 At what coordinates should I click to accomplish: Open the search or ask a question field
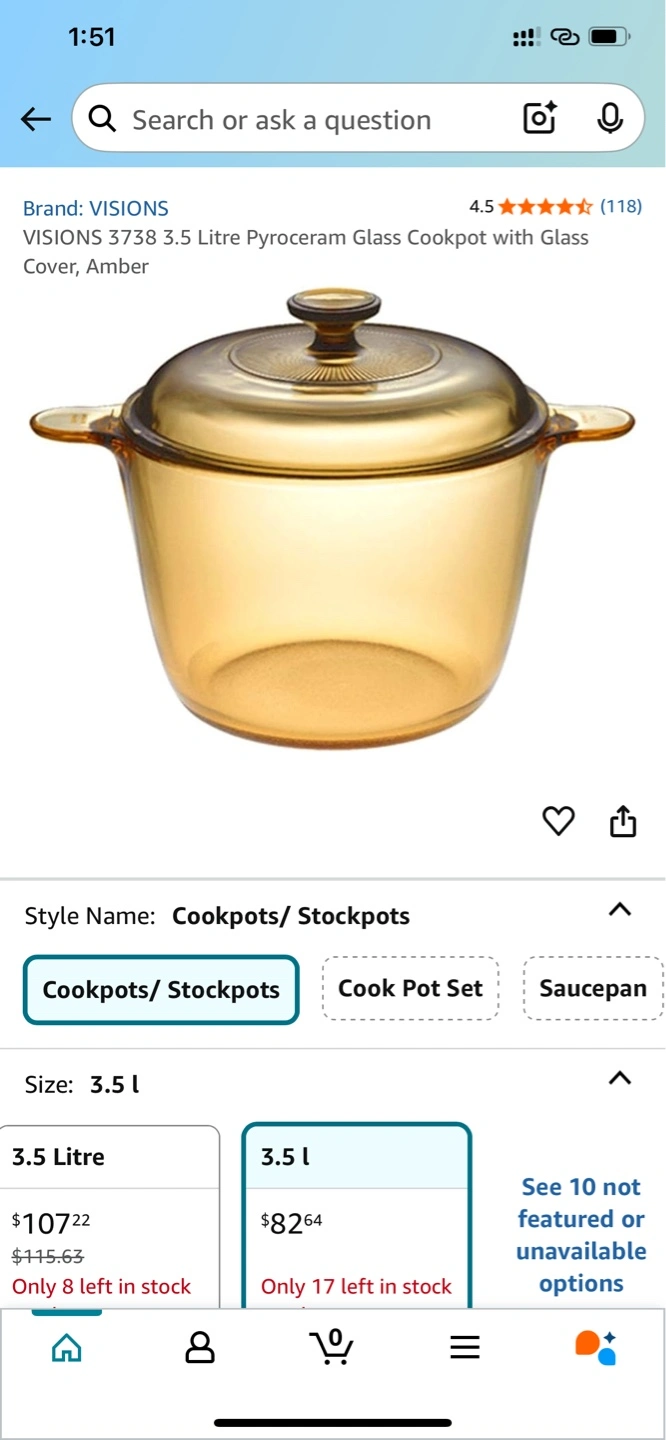300,120
